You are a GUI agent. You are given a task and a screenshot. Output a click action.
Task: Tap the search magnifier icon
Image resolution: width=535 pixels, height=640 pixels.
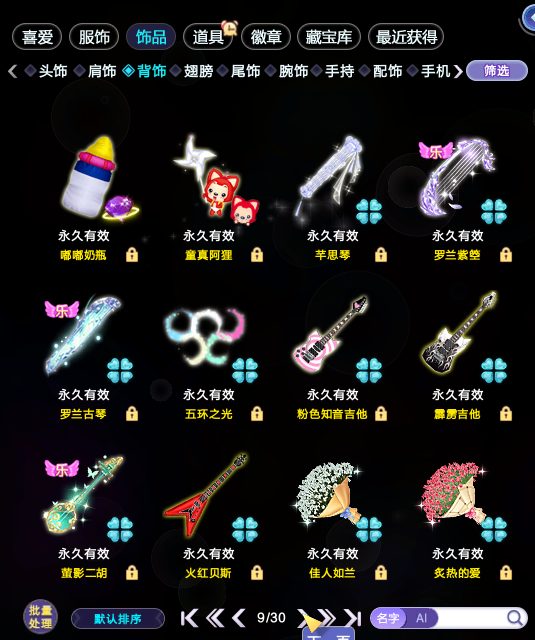[515, 618]
